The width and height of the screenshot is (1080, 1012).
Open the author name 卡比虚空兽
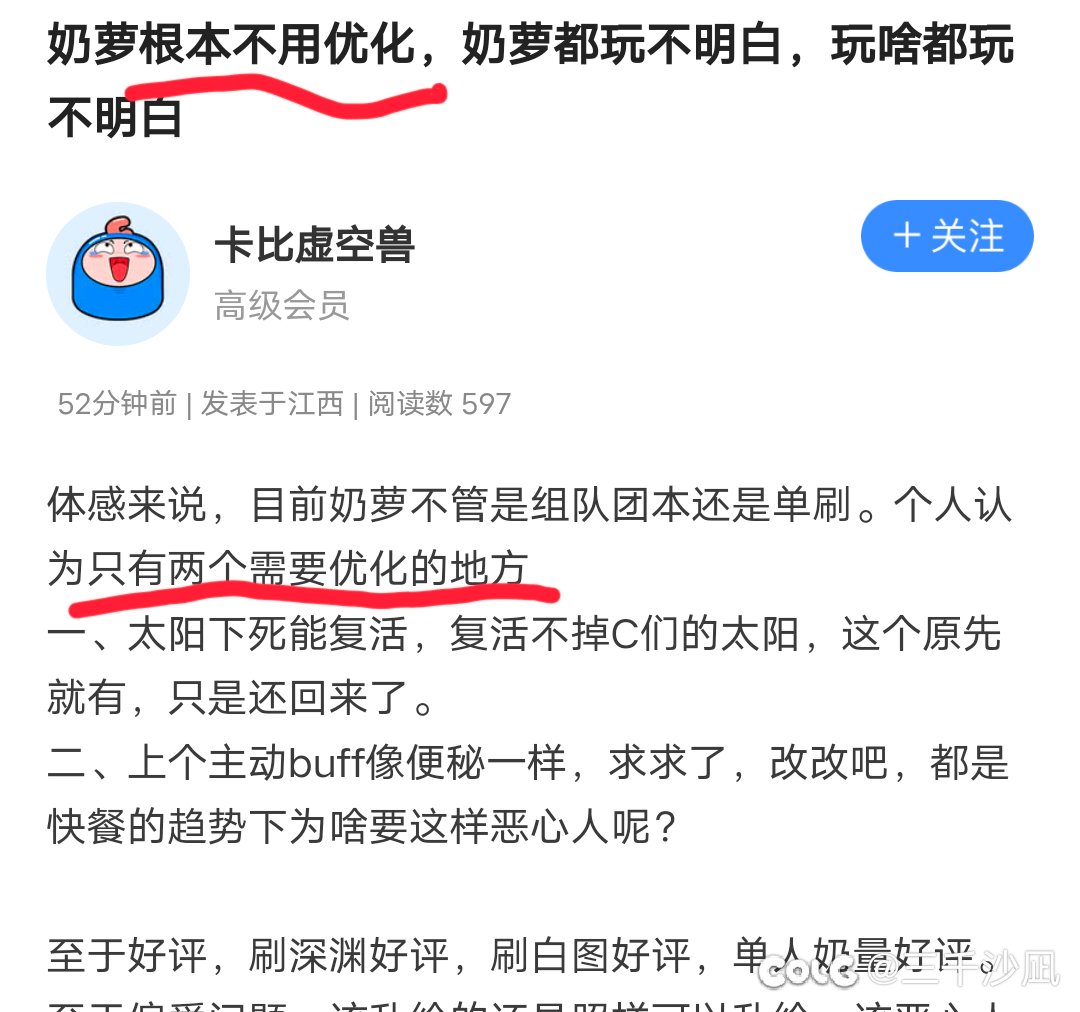tap(314, 245)
